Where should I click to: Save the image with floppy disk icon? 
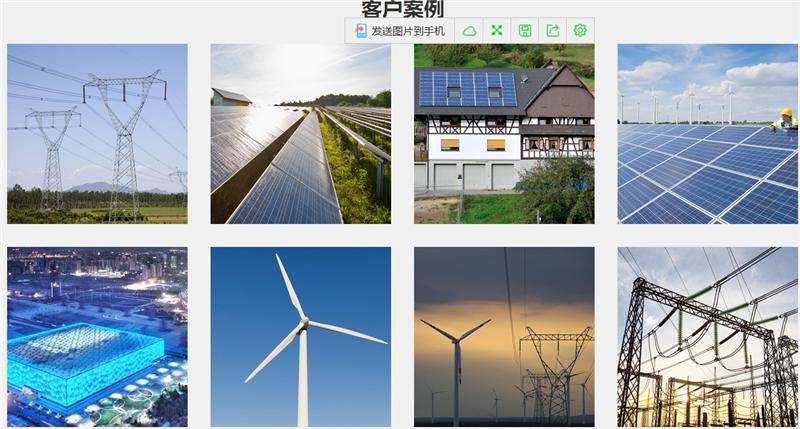[x=525, y=30]
